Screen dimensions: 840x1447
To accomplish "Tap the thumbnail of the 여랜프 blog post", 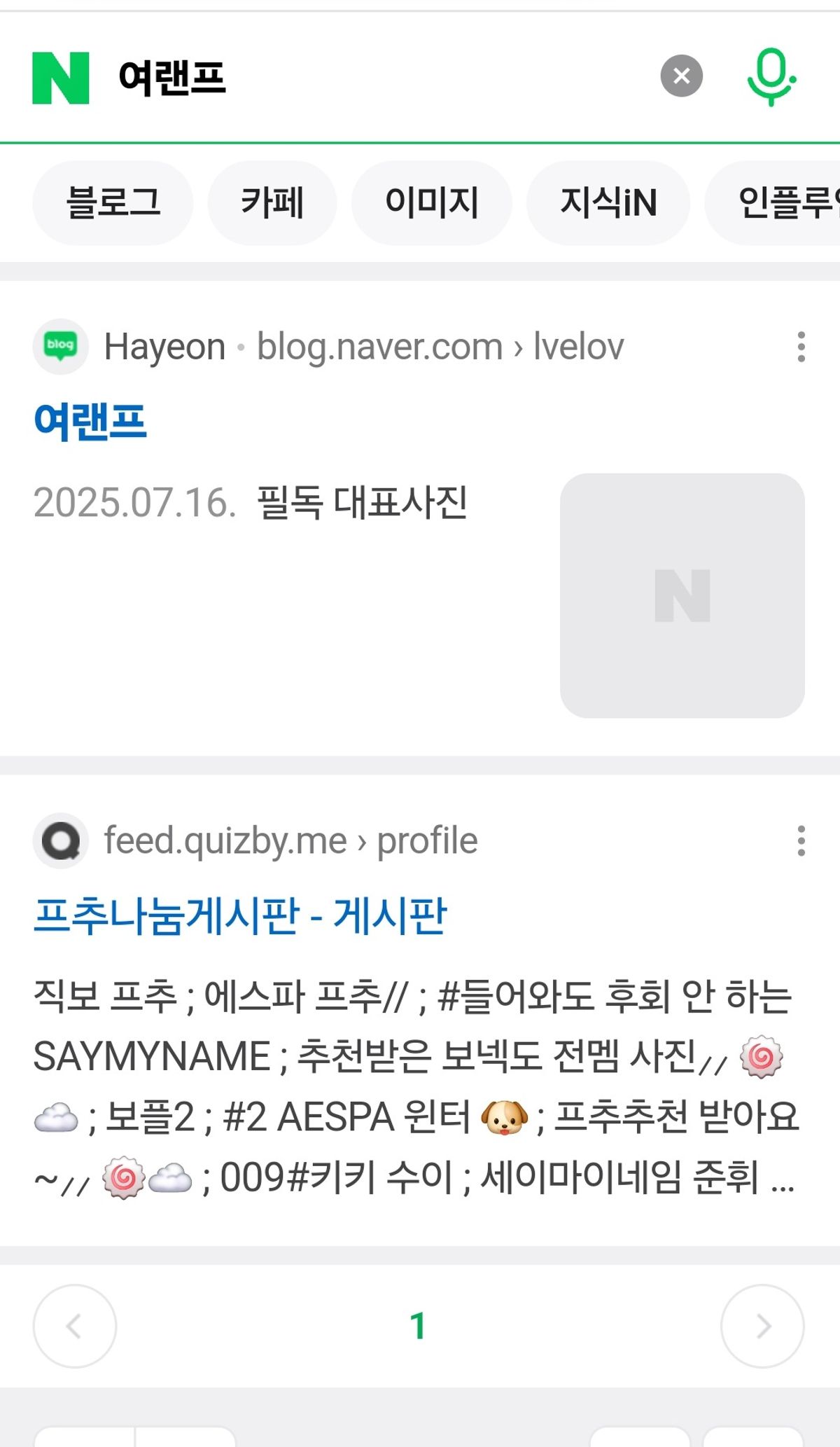I will click(682, 595).
